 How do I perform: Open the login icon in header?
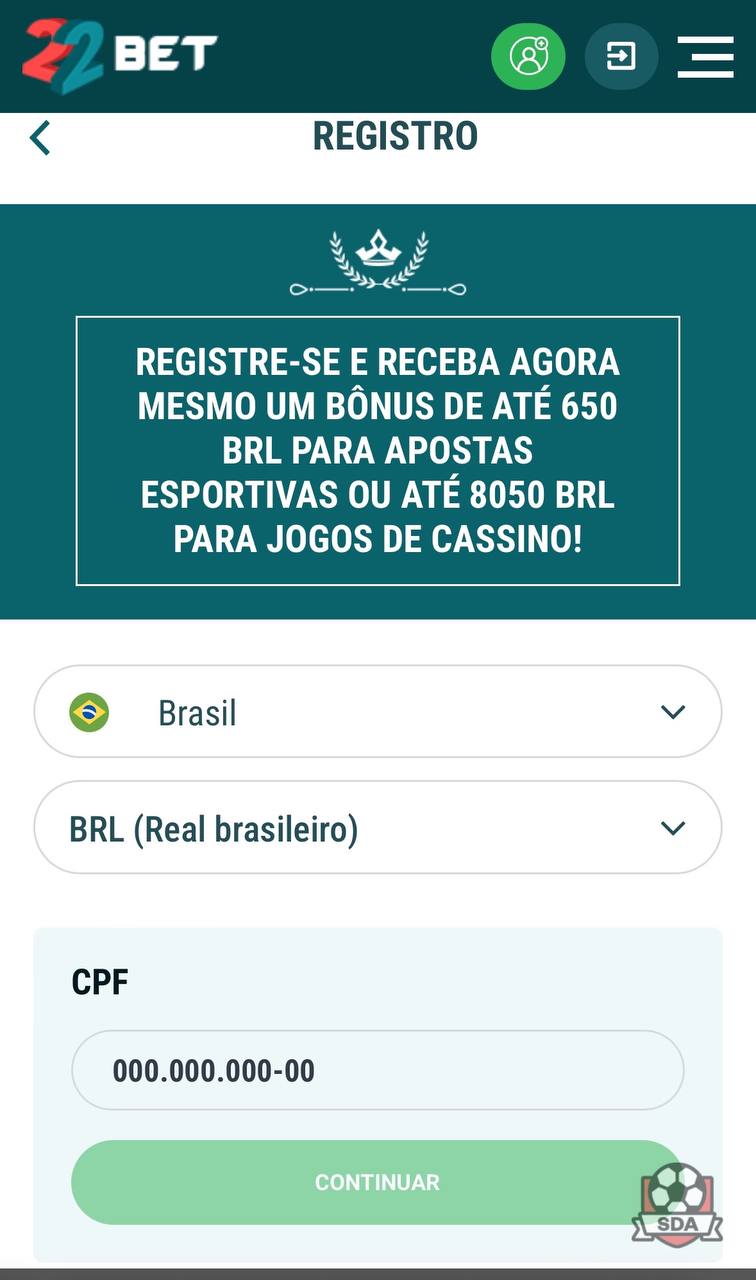621,56
